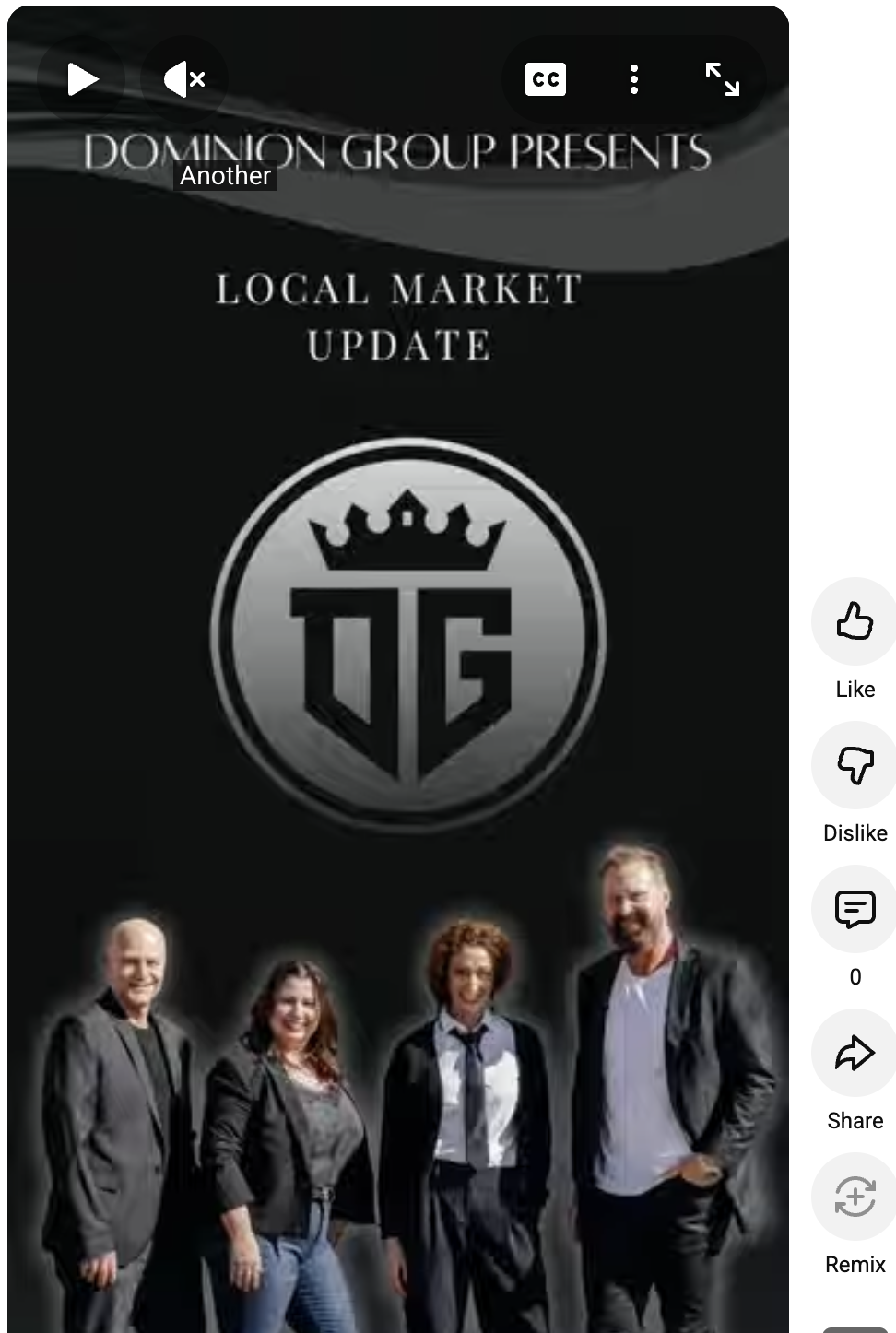This screenshot has width=896, height=1333.
Task: Play the Shorts video
Action: coord(82,79)
